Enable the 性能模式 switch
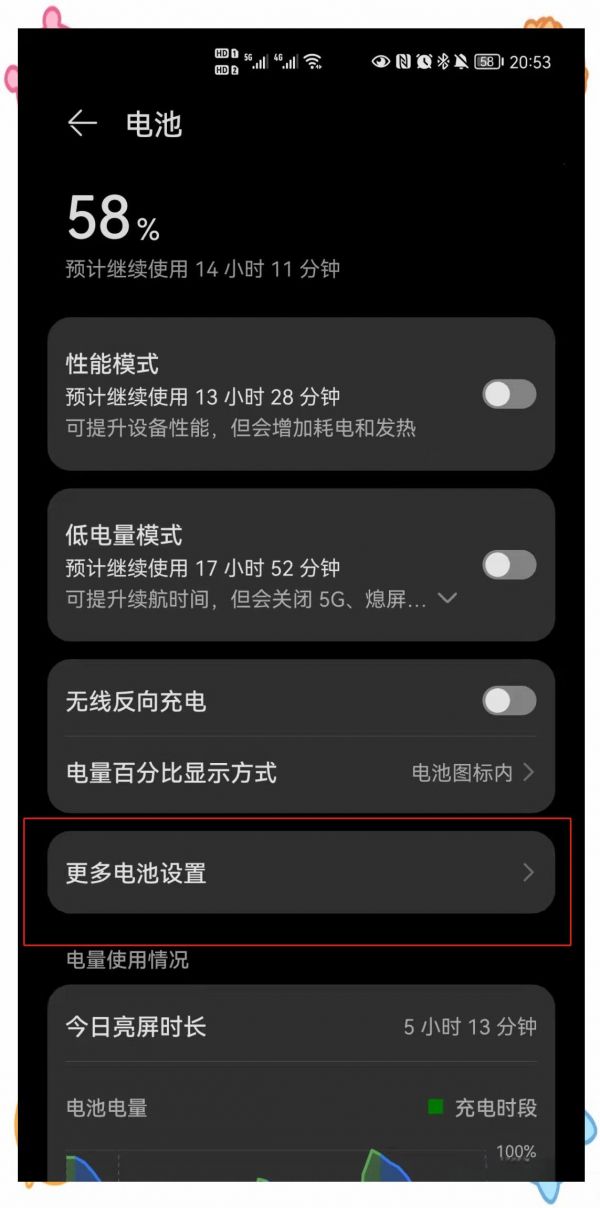 (x=509, y=394)
